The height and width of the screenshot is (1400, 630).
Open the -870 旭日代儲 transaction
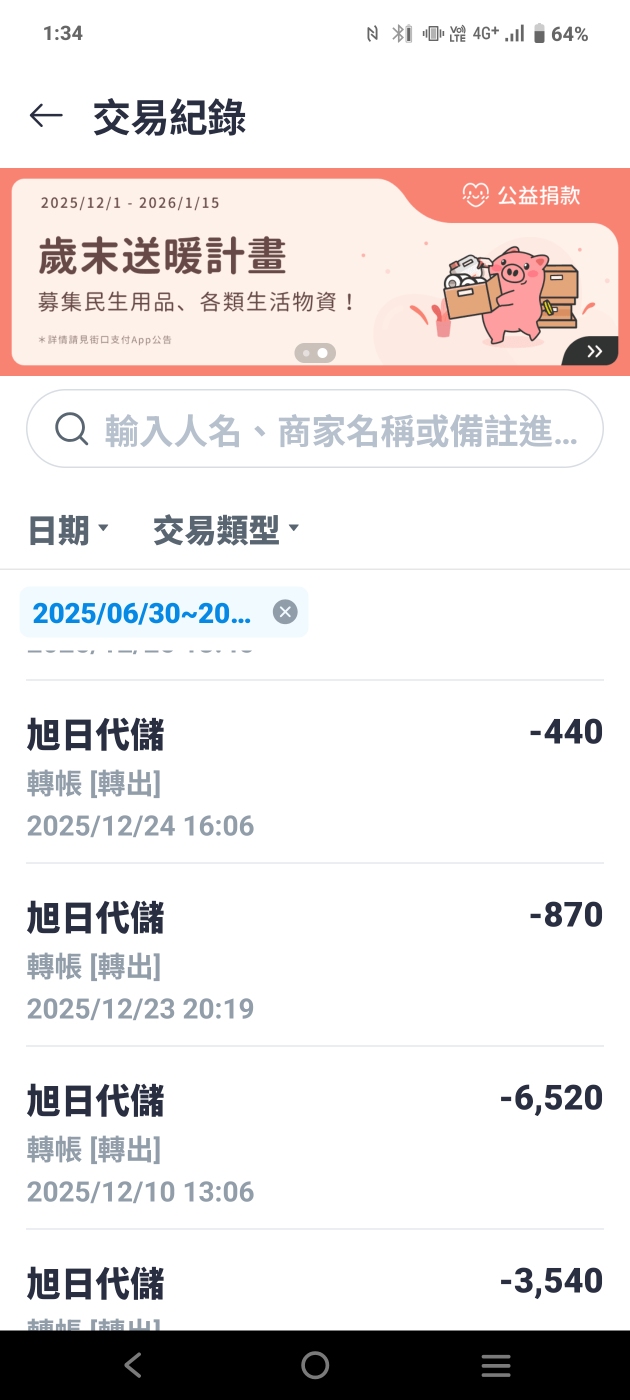[315, 955]
